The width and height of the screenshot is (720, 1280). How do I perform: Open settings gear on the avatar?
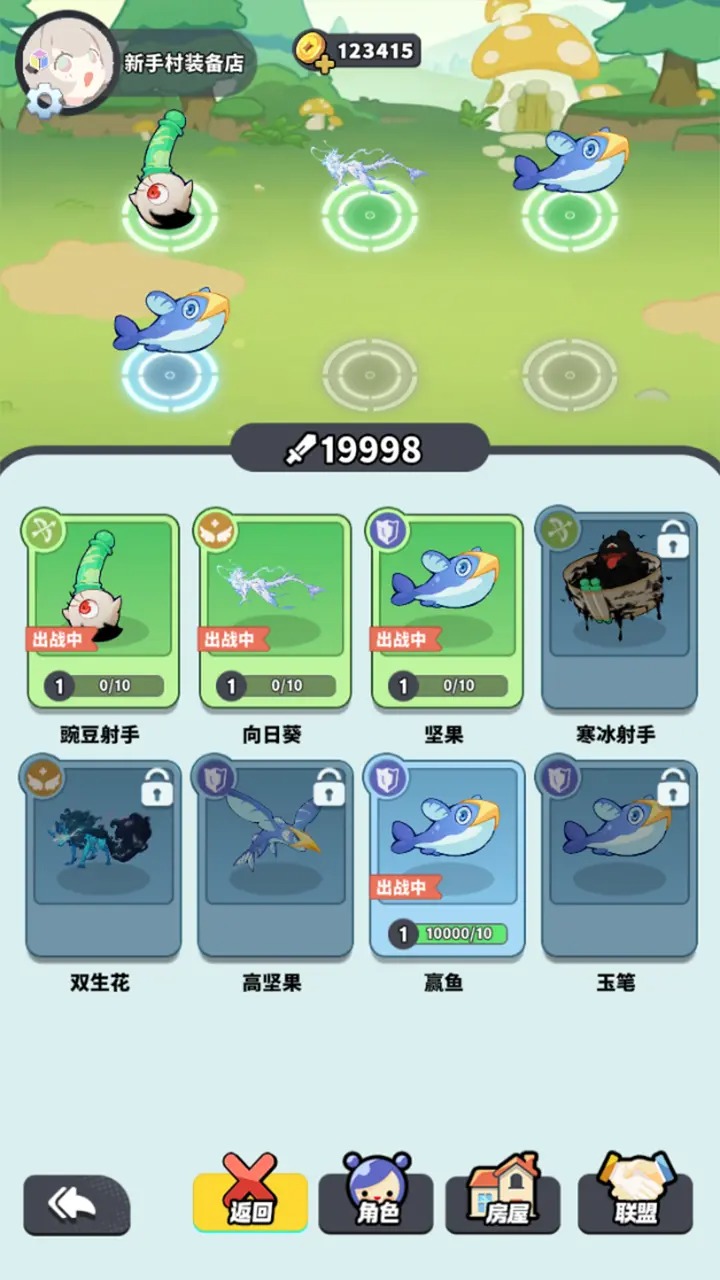43,99
